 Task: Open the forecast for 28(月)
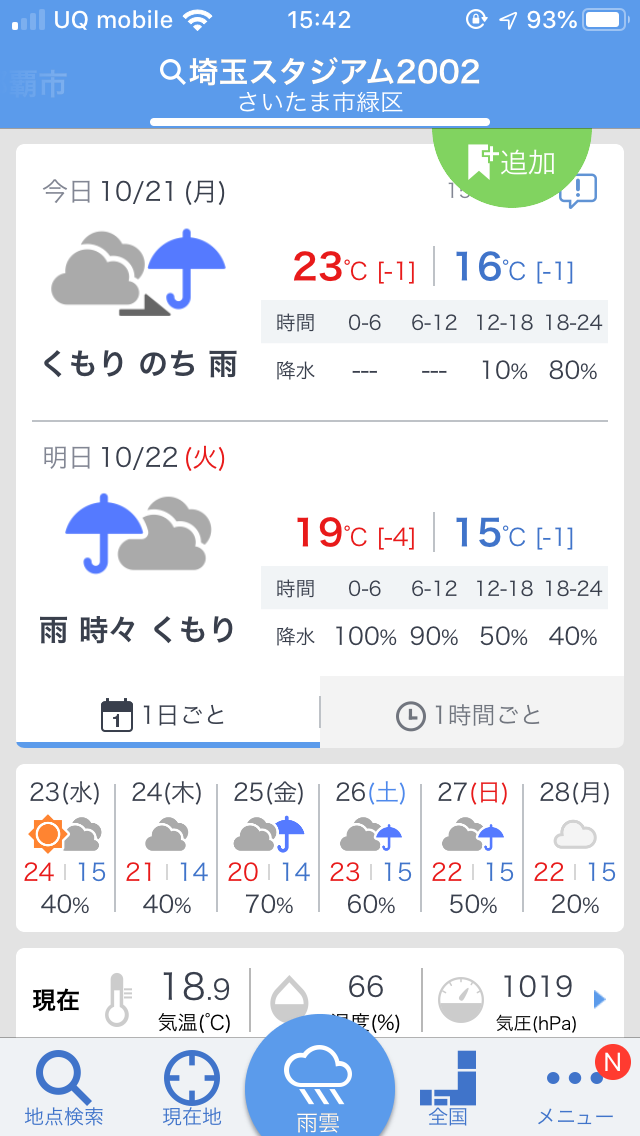[x=574, y=846]
